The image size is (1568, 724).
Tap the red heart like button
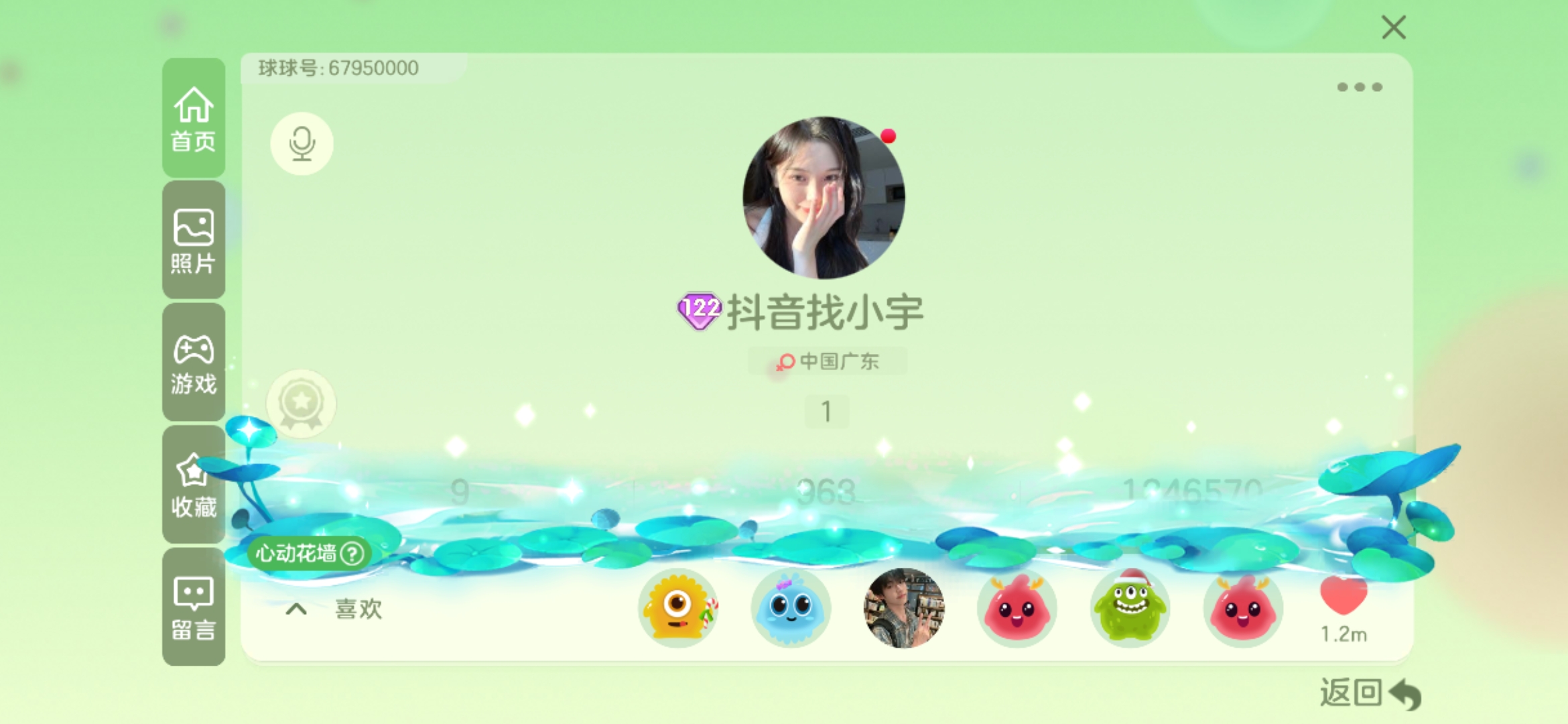pos(1343,596)
